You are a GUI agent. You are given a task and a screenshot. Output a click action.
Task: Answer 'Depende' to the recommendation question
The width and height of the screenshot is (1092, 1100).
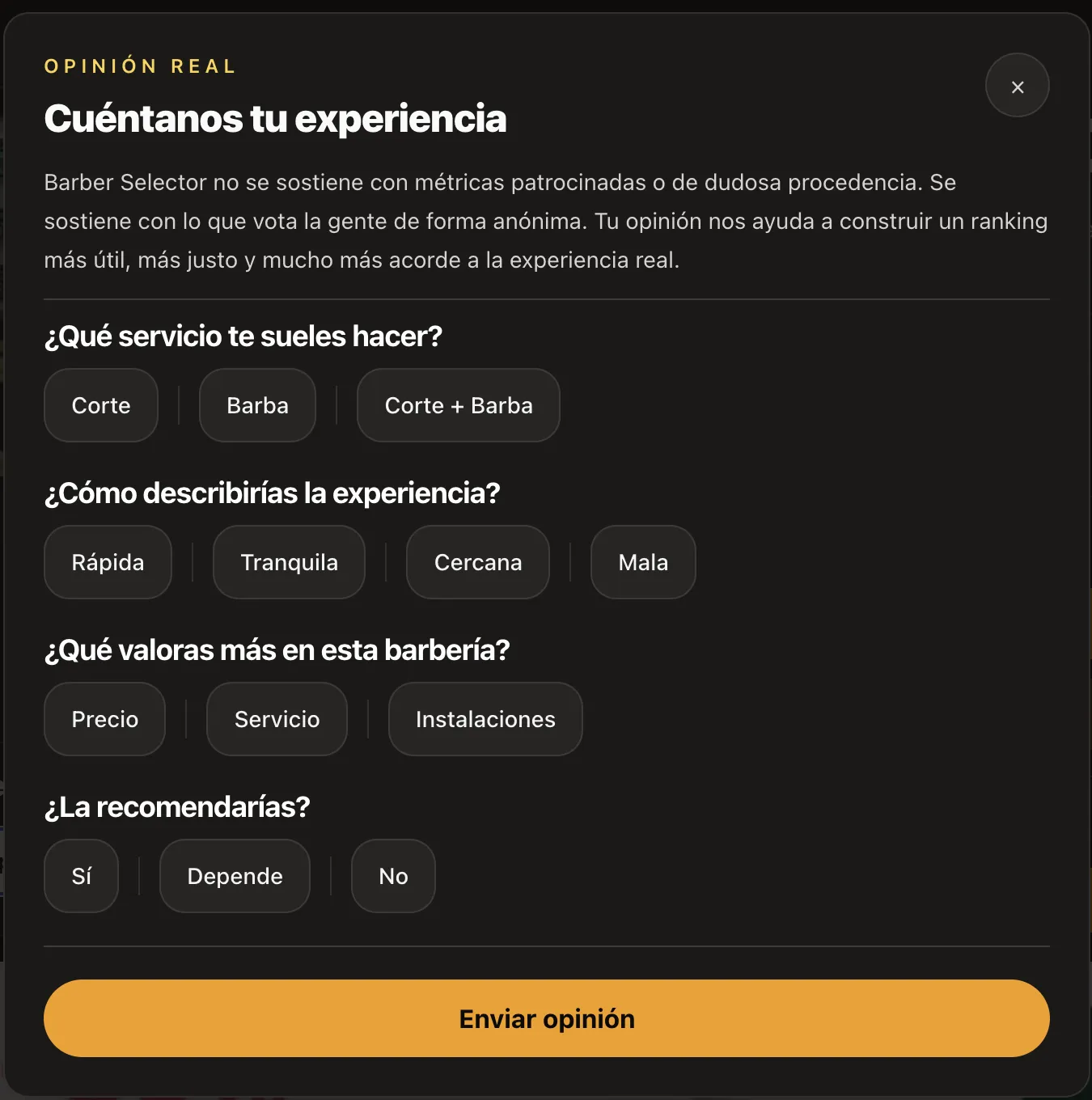(235, 876)
